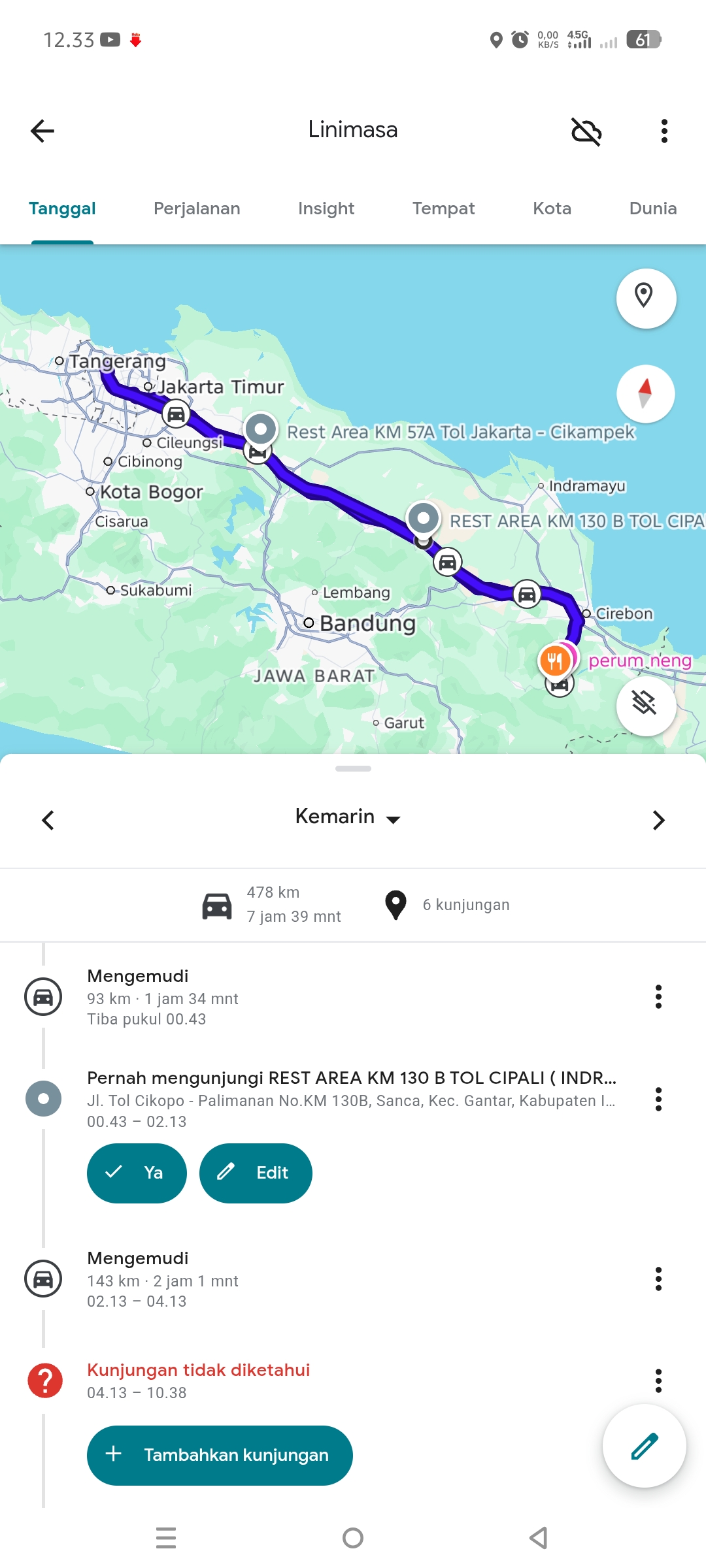Image resolution: width=706 pixels, height=1568 pixels.
Task: Switch to the Insight tab
Action: tap(326, 208)
